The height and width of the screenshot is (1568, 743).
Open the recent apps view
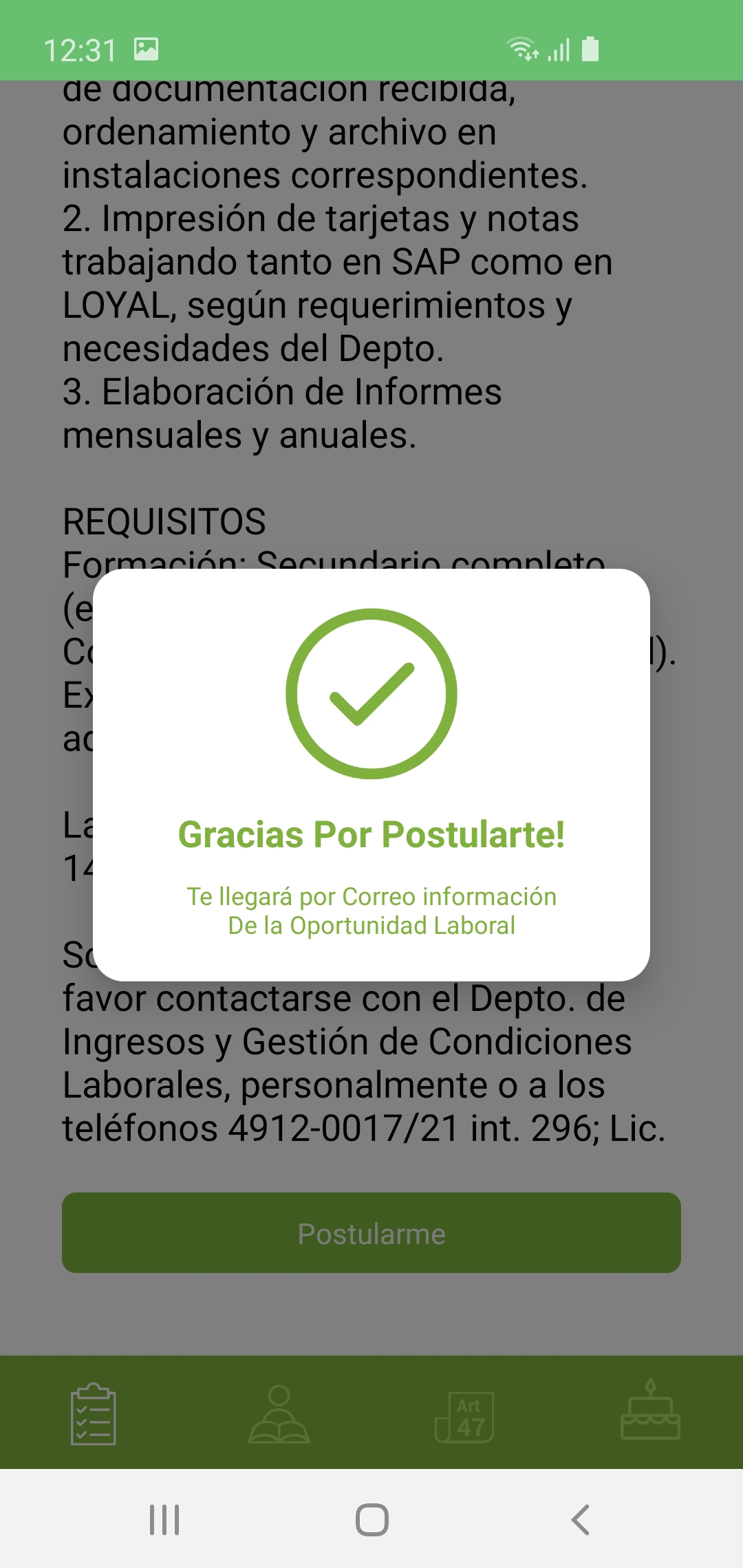click(x=164, y=1520)
